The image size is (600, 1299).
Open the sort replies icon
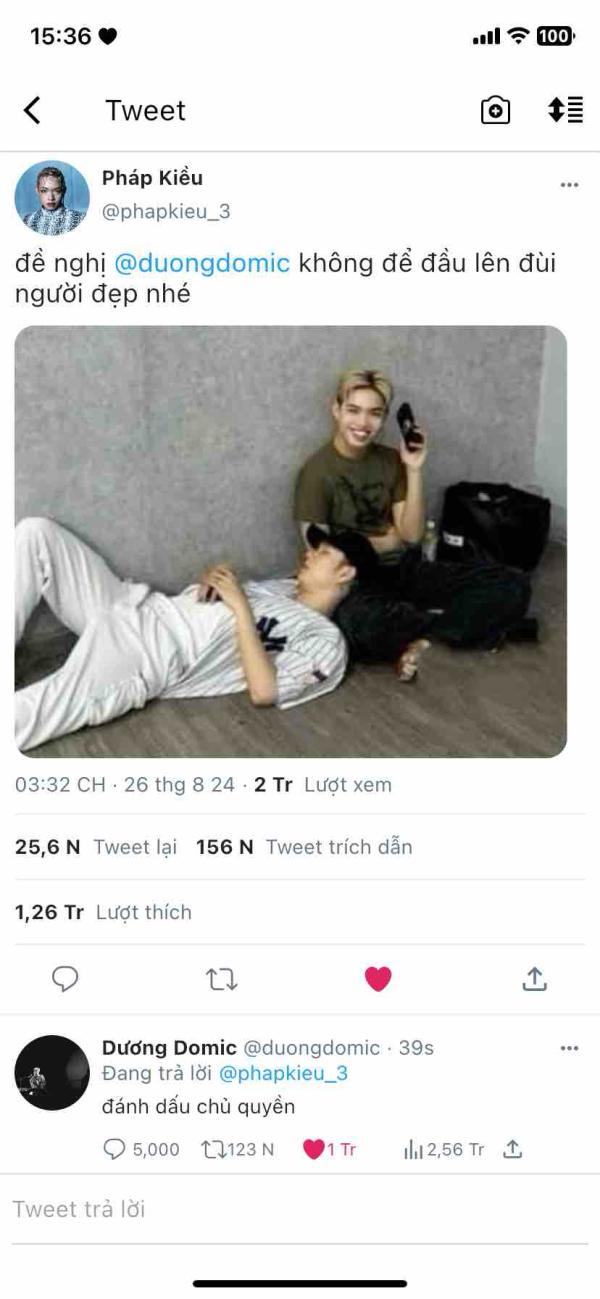pyautogui.click(x=565, y=110)
